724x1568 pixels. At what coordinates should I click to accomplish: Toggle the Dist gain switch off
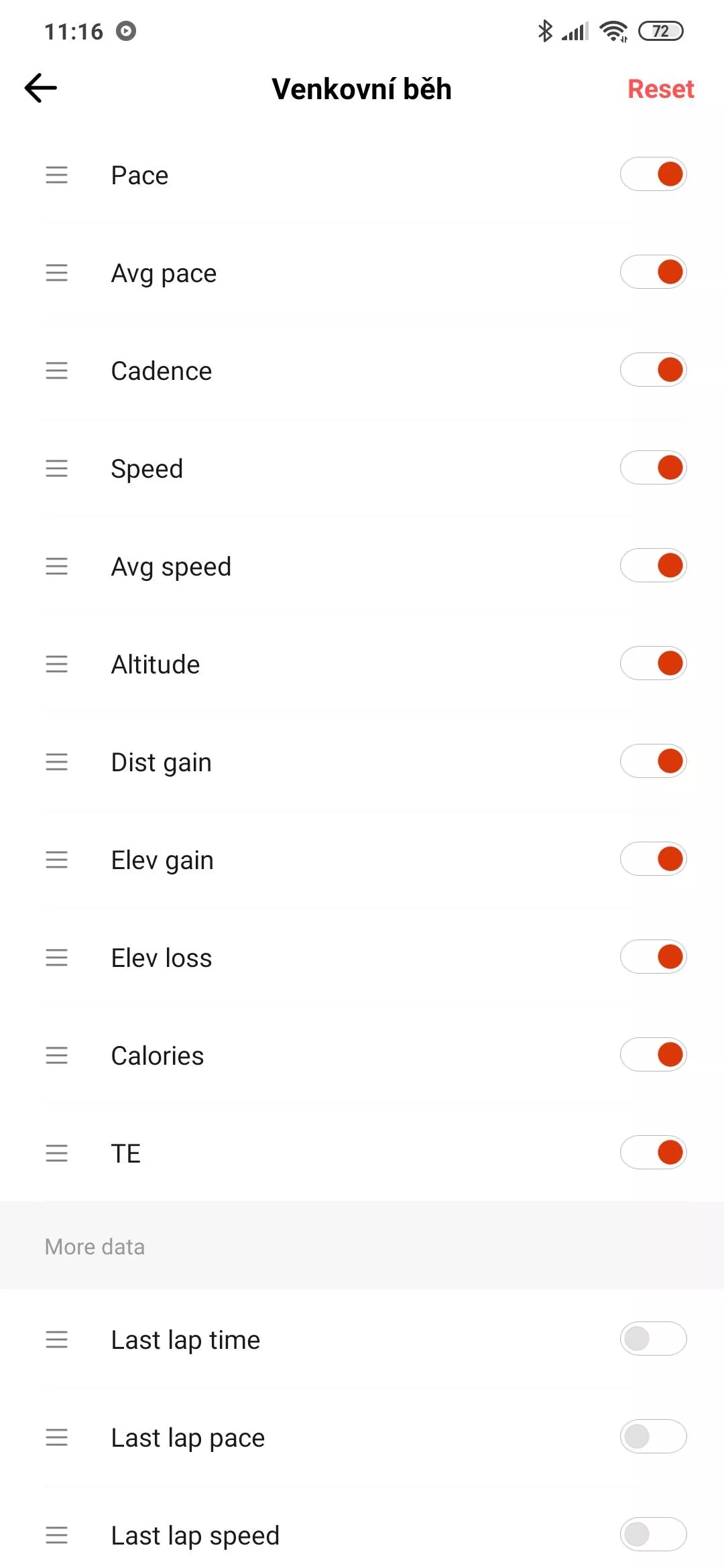click(x=654, y=761)
